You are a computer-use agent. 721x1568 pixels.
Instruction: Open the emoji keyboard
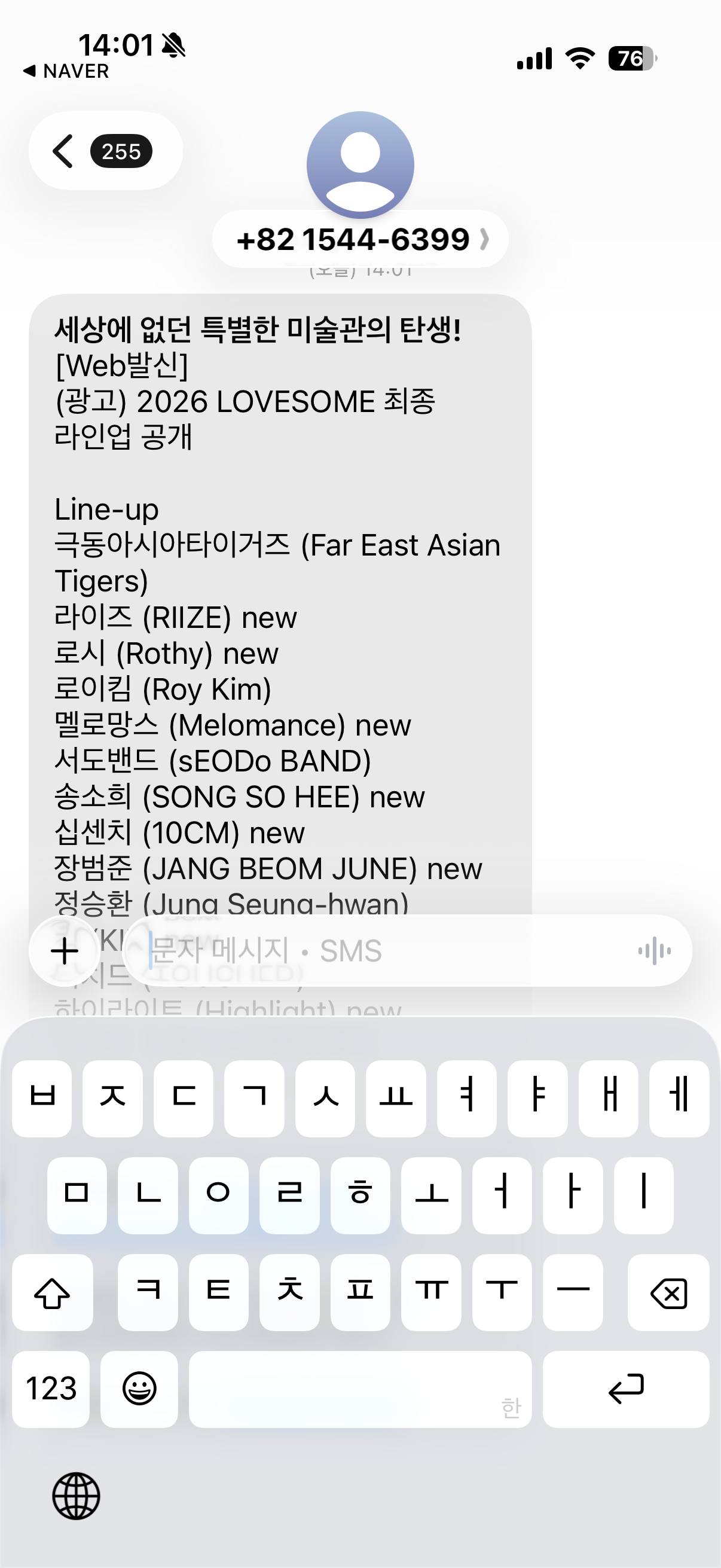(x=139, y=1389)
